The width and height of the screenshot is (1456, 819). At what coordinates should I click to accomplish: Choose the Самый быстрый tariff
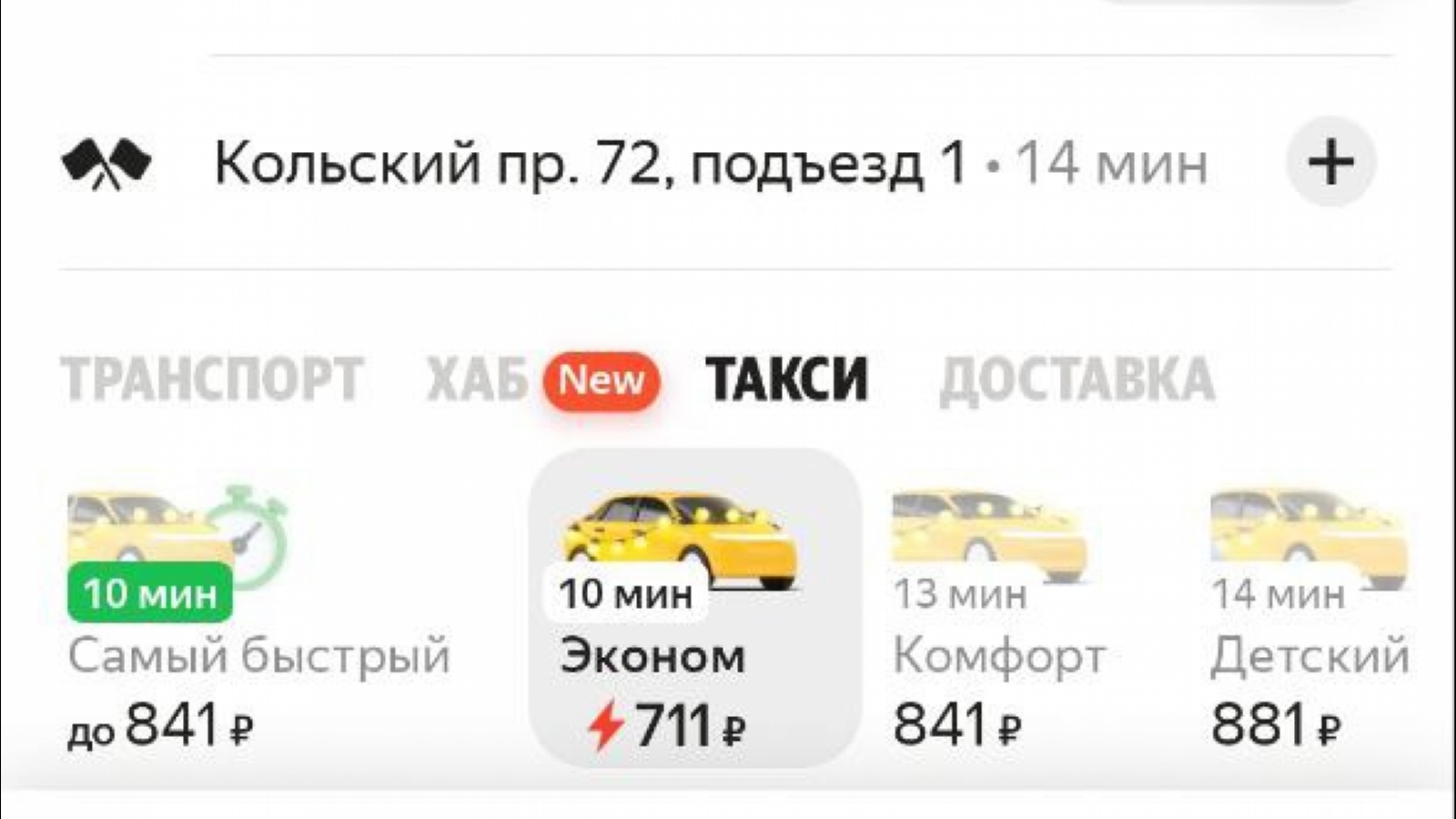pyautogui.click(x=259, y=619)
